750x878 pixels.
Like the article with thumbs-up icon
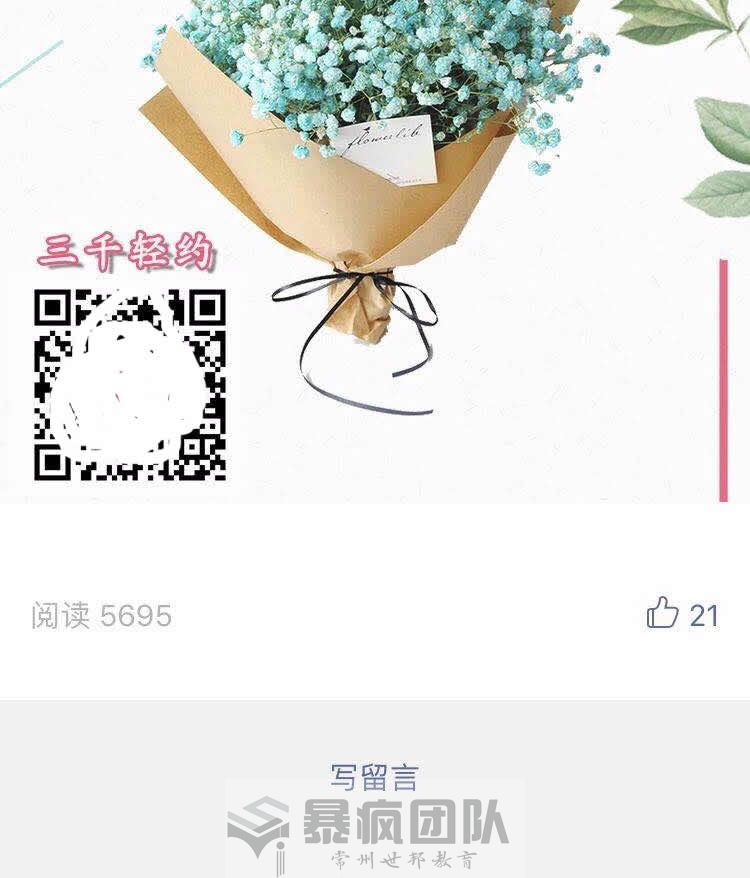pyautogui.click(x=662, y=613)
